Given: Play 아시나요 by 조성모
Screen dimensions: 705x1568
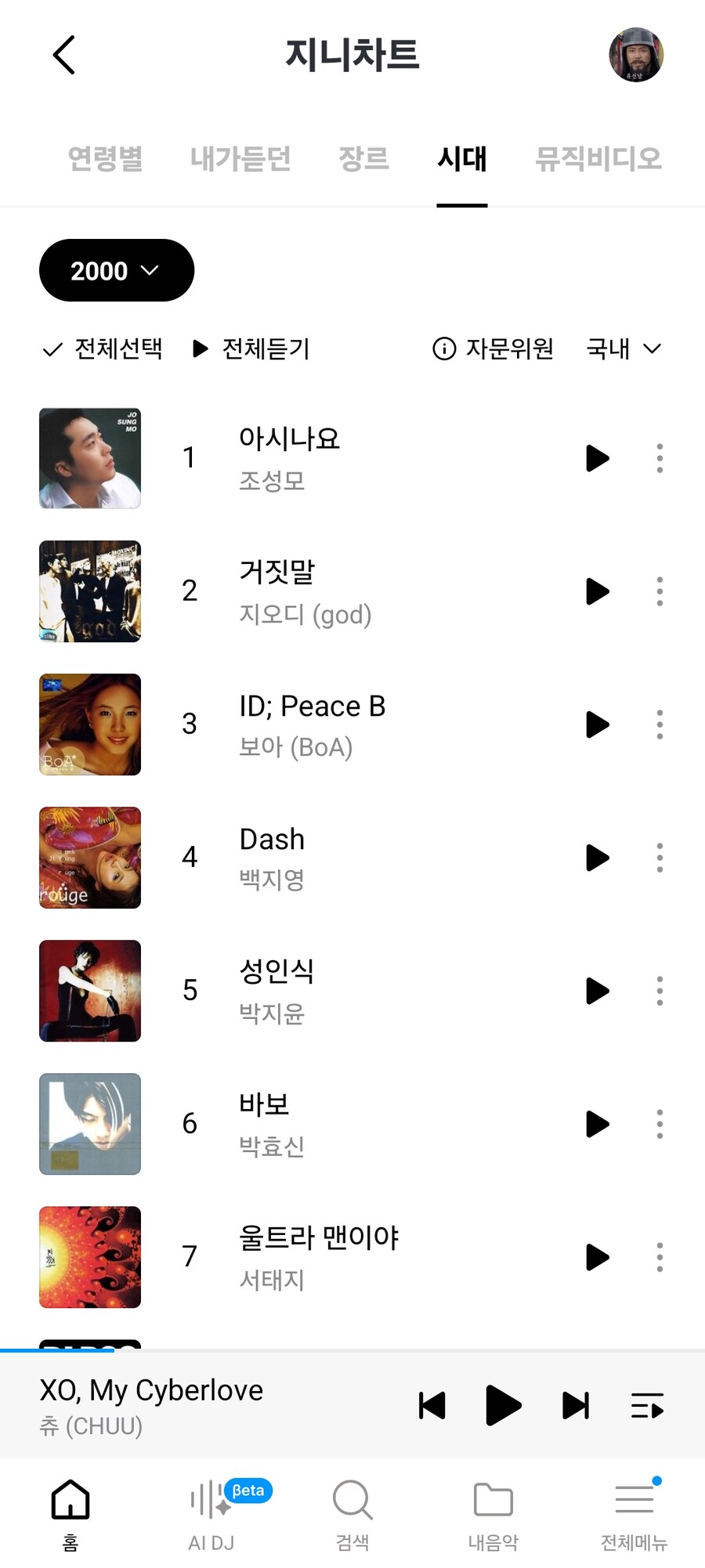Looking at the screenshot, I should [x=597, y=458].
